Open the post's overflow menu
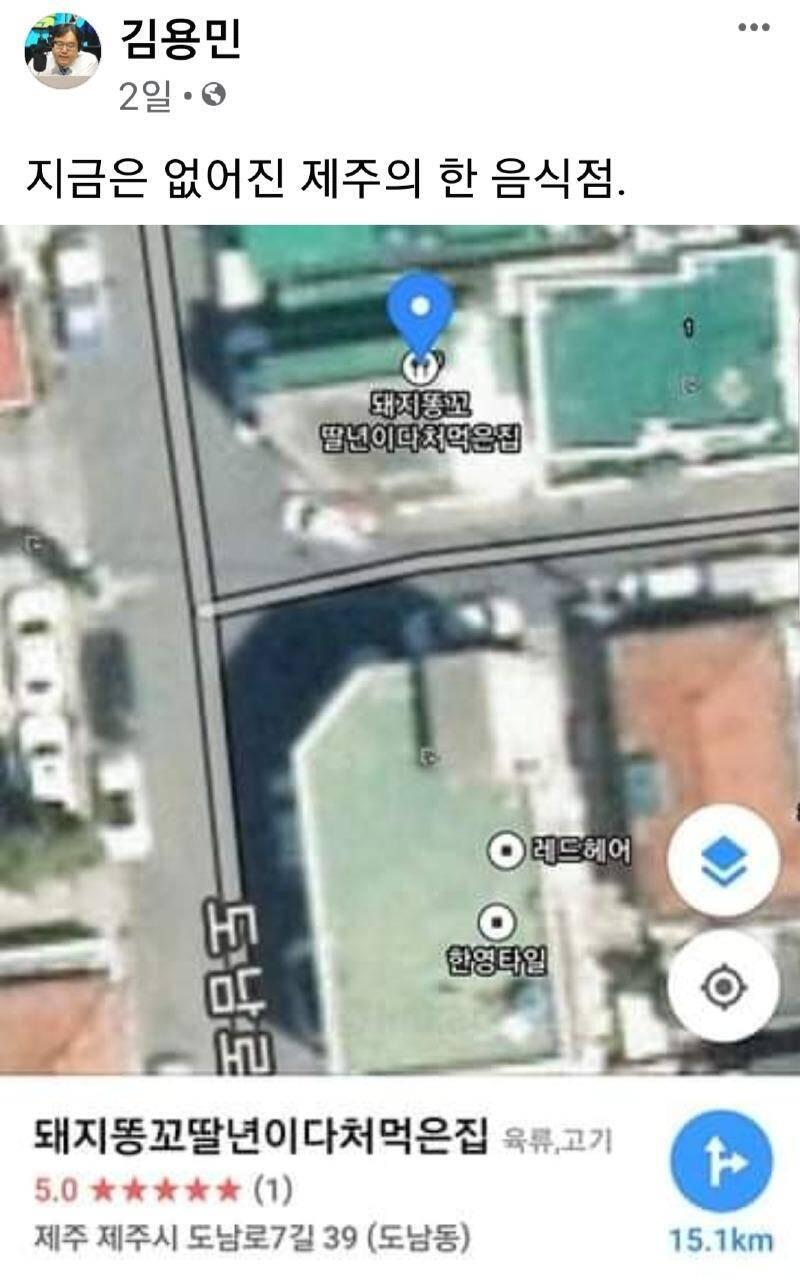Viewport: 800px width, 1282px height. (753, 27)
